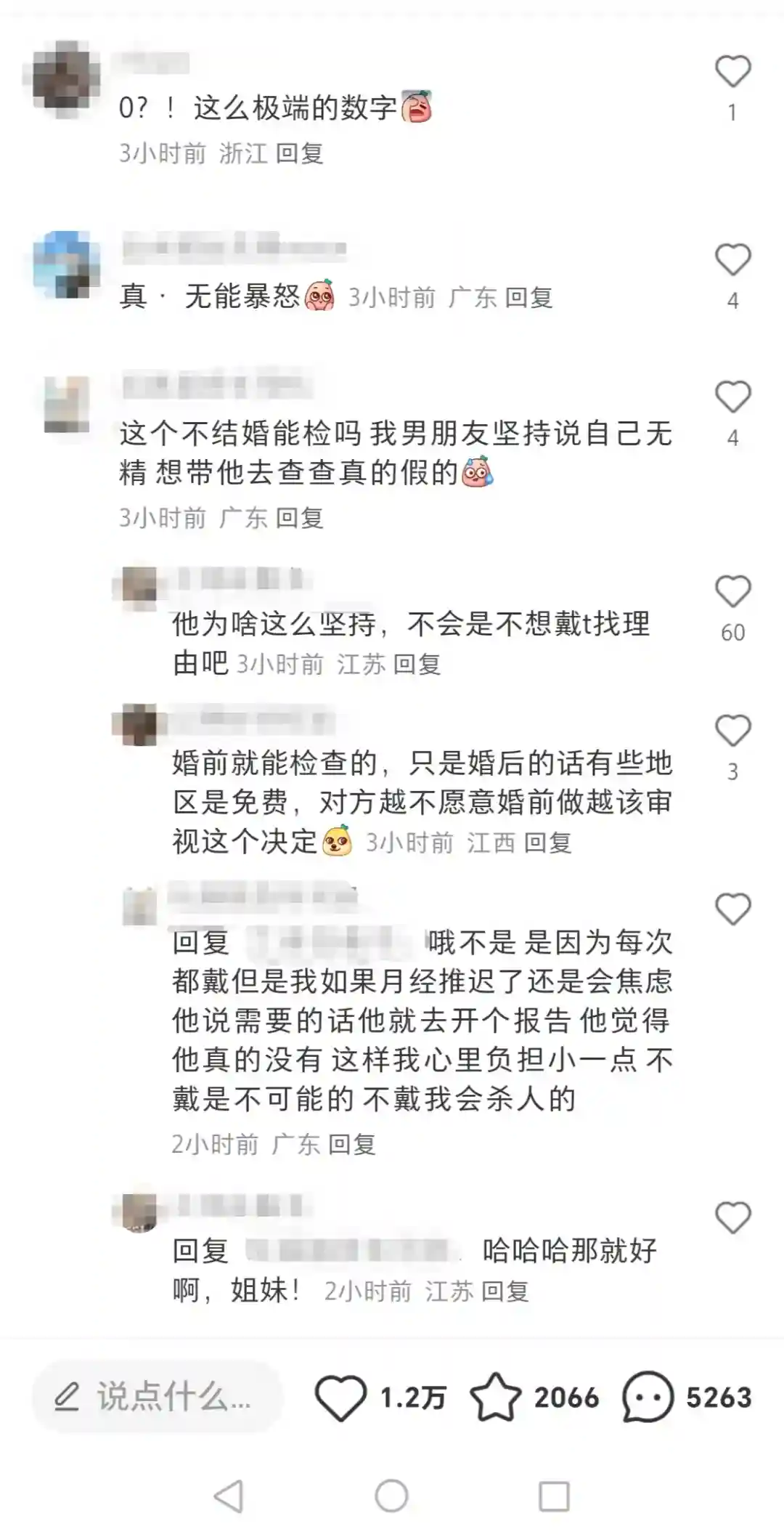Open the comments bubble showing 5263
The image size is (784, 1537).
click(648, 1398)
